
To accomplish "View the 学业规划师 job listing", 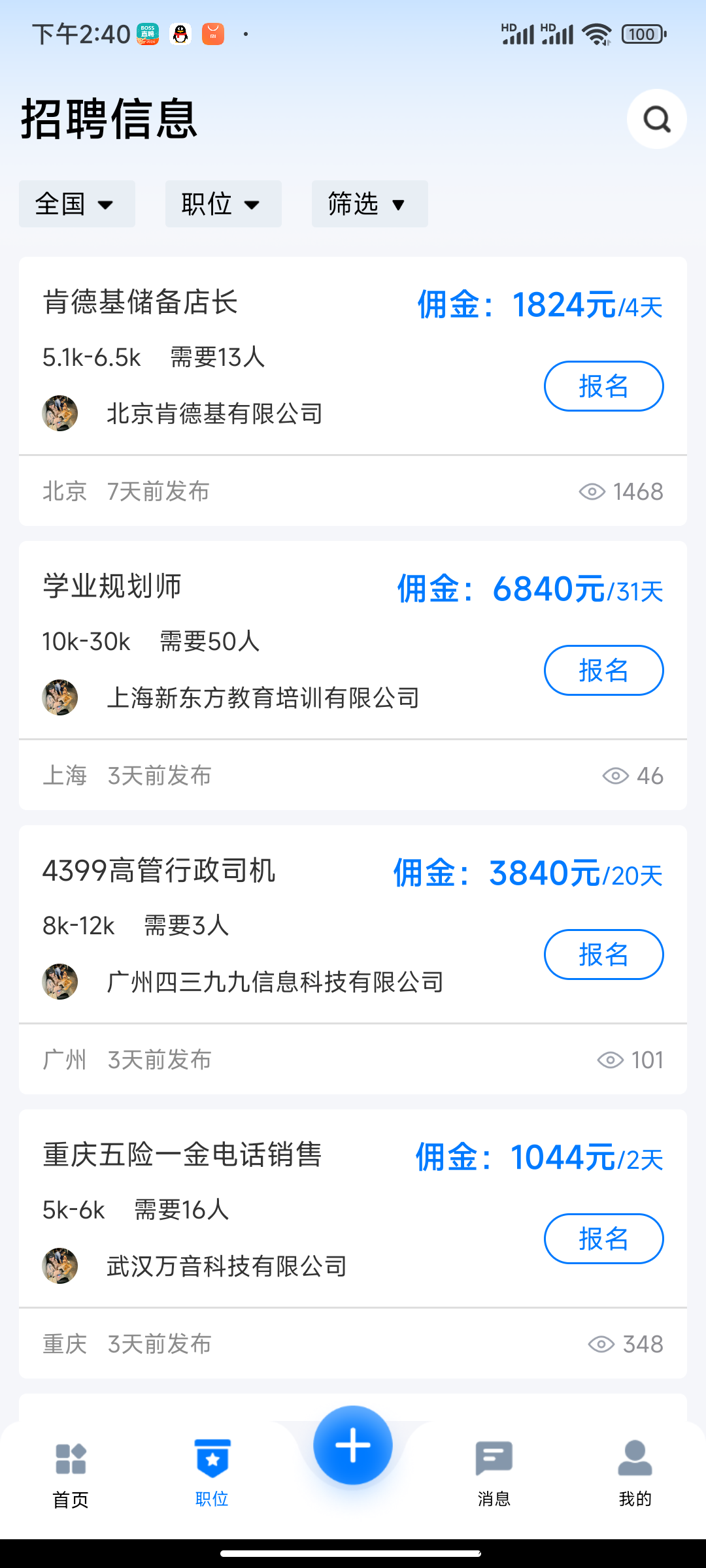I will click(x=112, y=587).
